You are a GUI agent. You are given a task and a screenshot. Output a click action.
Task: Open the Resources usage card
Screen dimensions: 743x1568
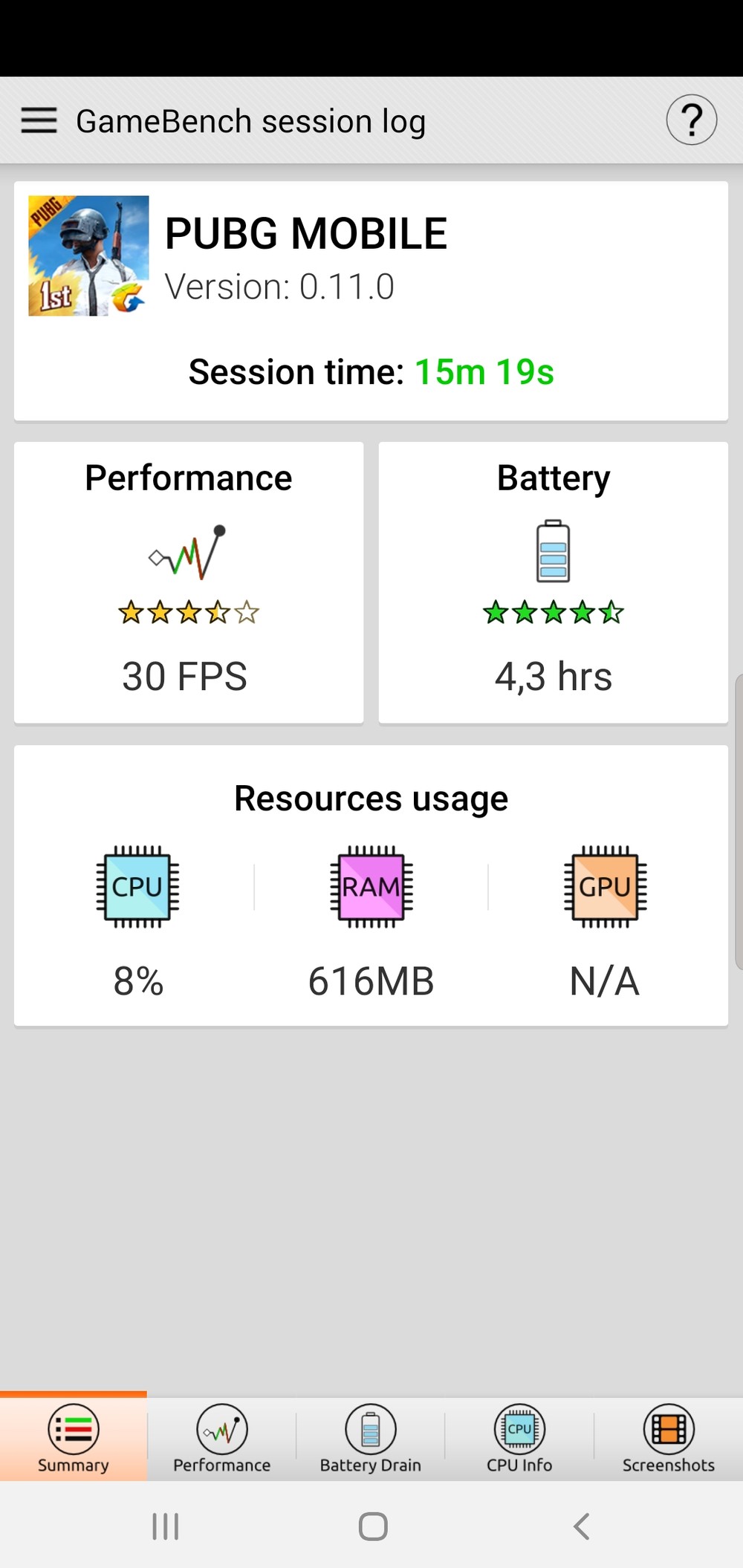coord(371,885)
